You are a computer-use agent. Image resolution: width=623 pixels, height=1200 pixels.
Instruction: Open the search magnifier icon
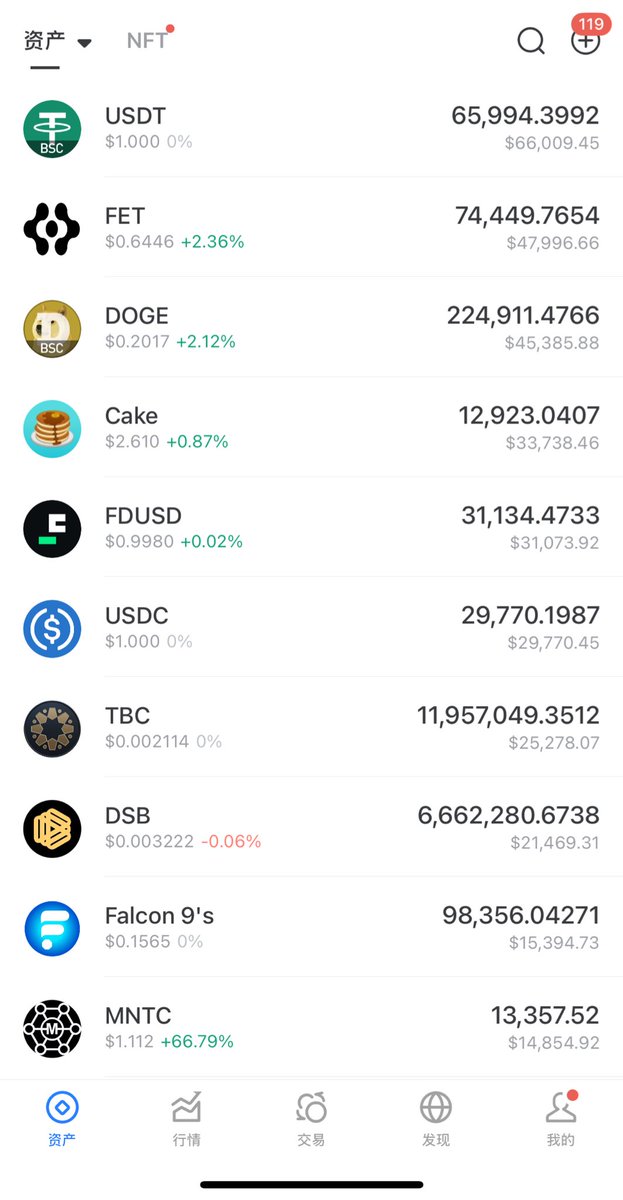tap(531, 41)
